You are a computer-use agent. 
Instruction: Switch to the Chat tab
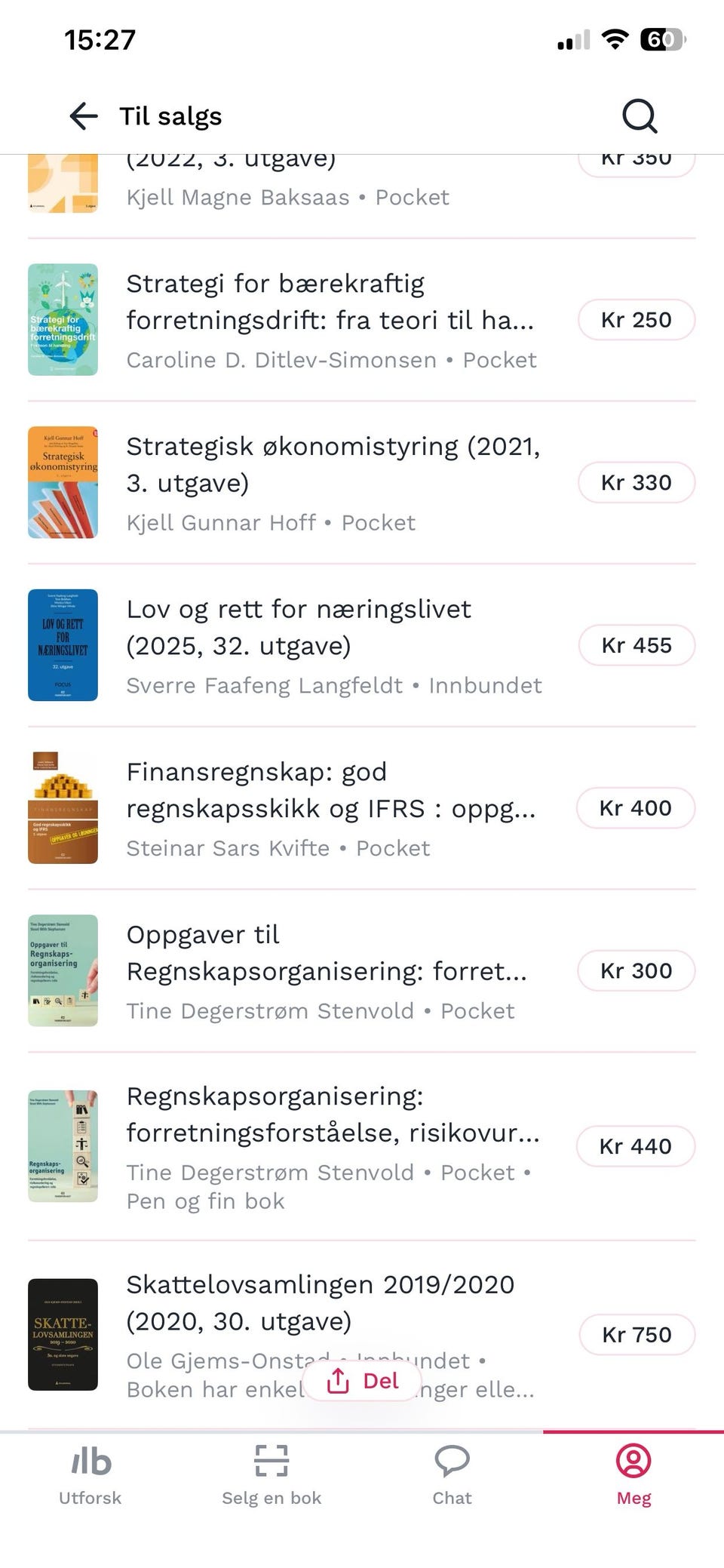452,1475
